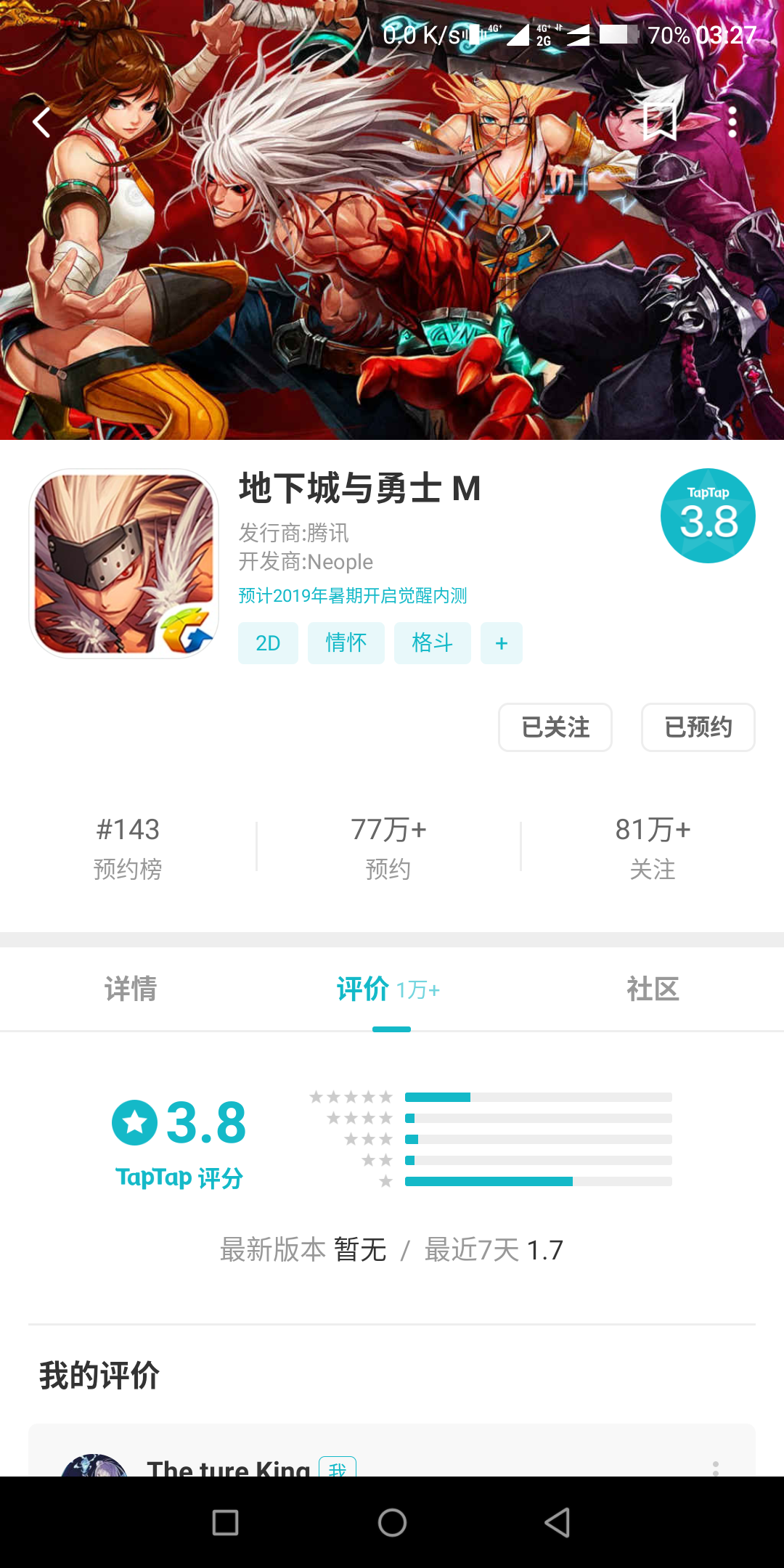The height and width of the screenshot is (1568, 784).
Task: Expand more tags with the + button
Action: pyautogui.click(x=501, y=642)
